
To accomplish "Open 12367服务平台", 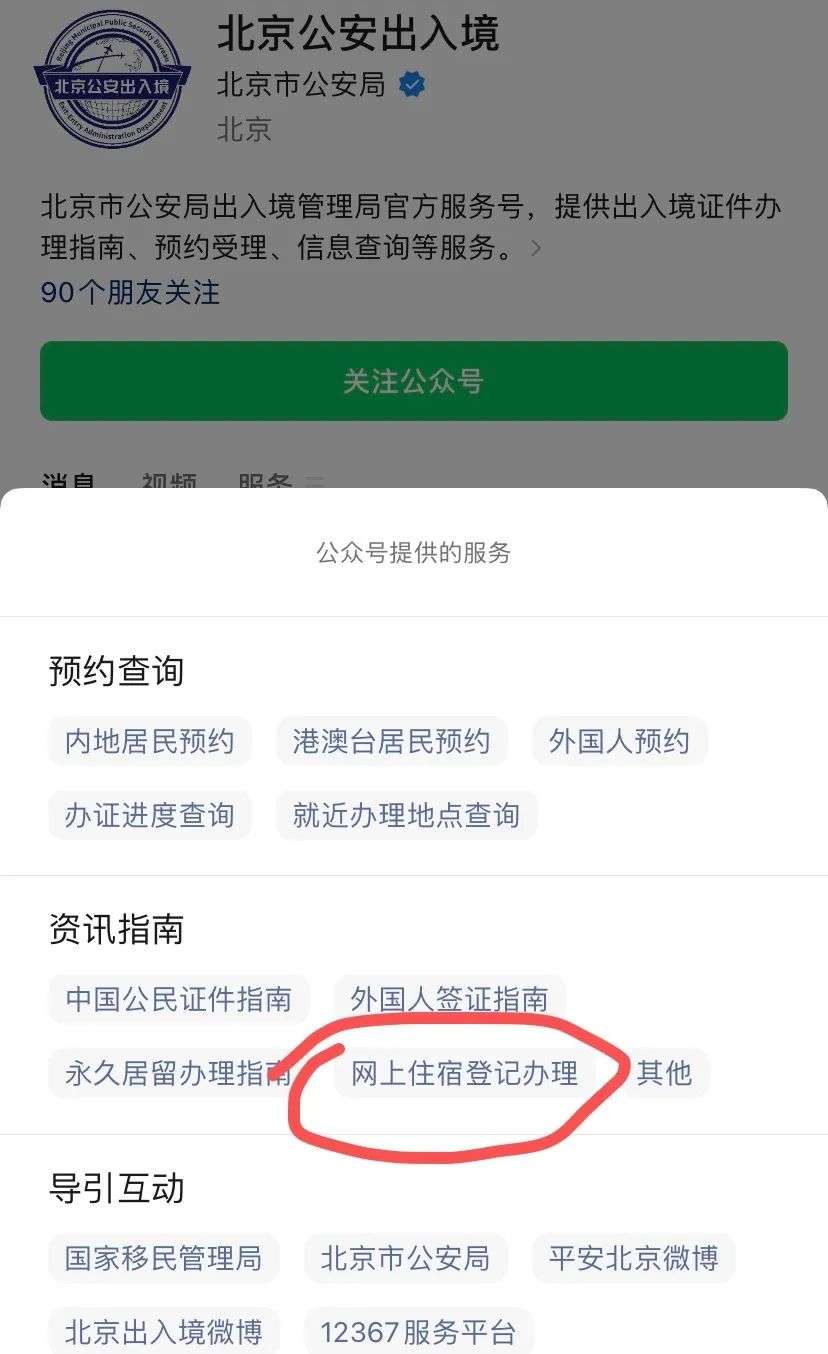I will (x=418, y=1332).
